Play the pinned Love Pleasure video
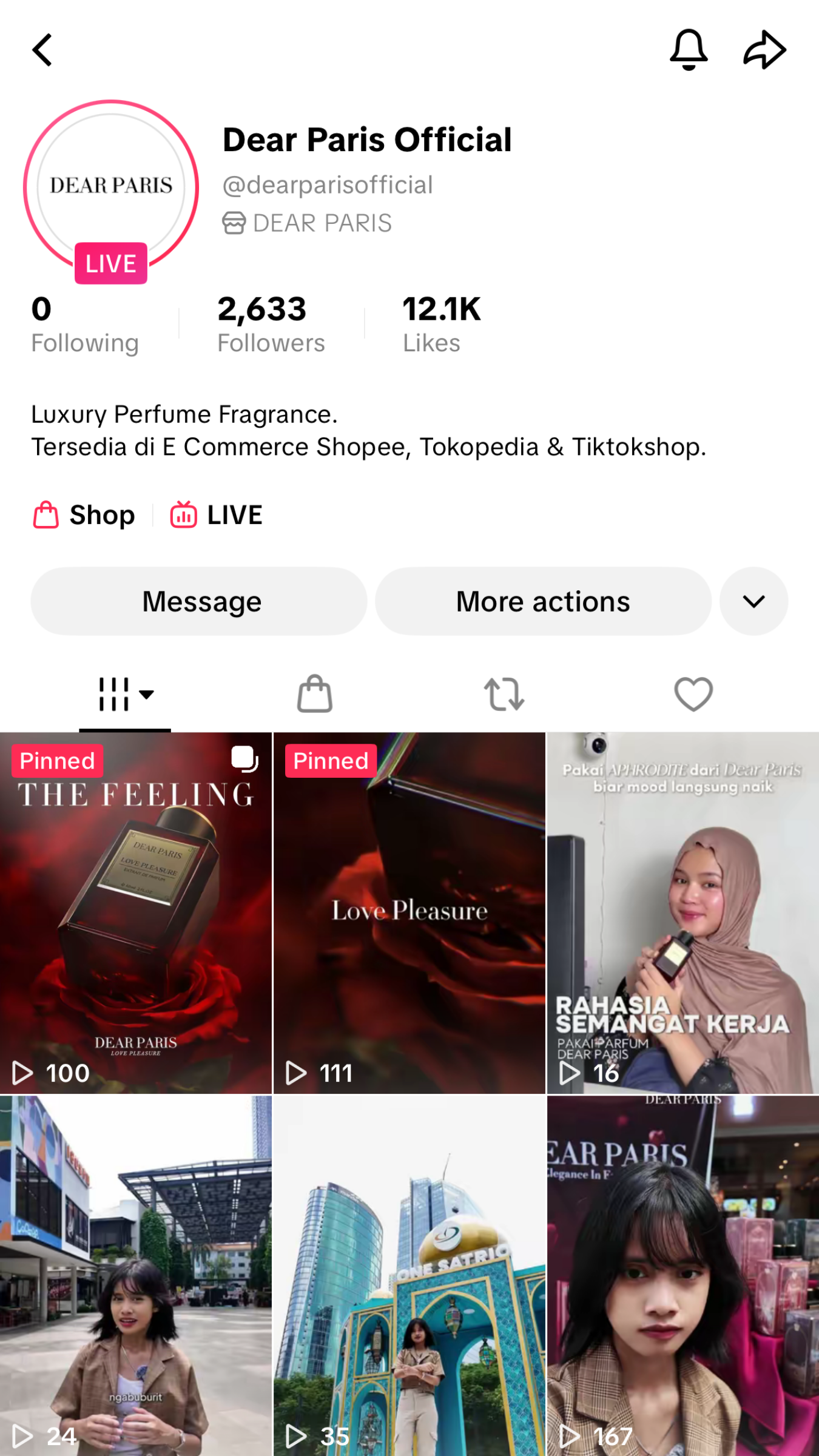This screenshot has width=819, height=1456. [x=409, y=913]
